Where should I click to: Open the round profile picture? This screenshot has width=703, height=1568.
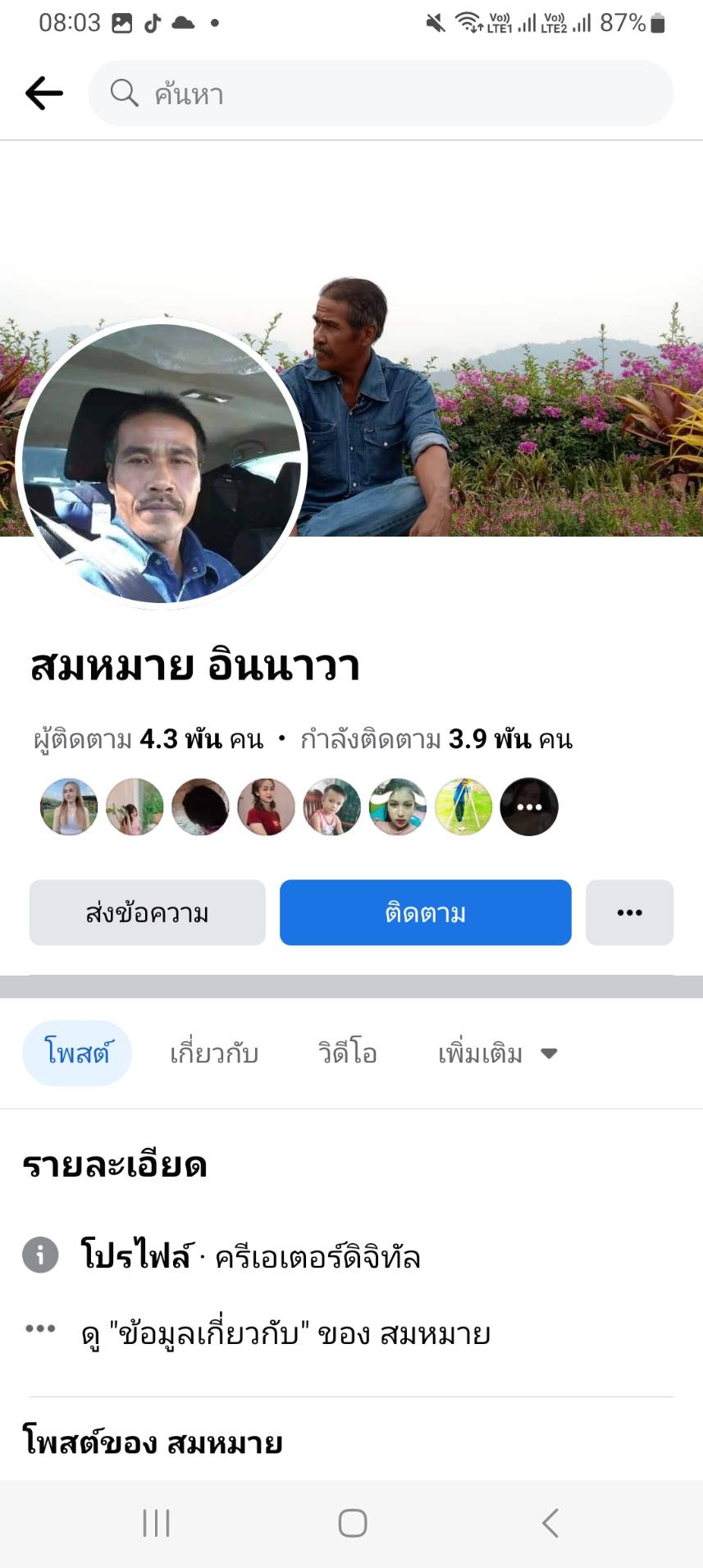point(161,463)
